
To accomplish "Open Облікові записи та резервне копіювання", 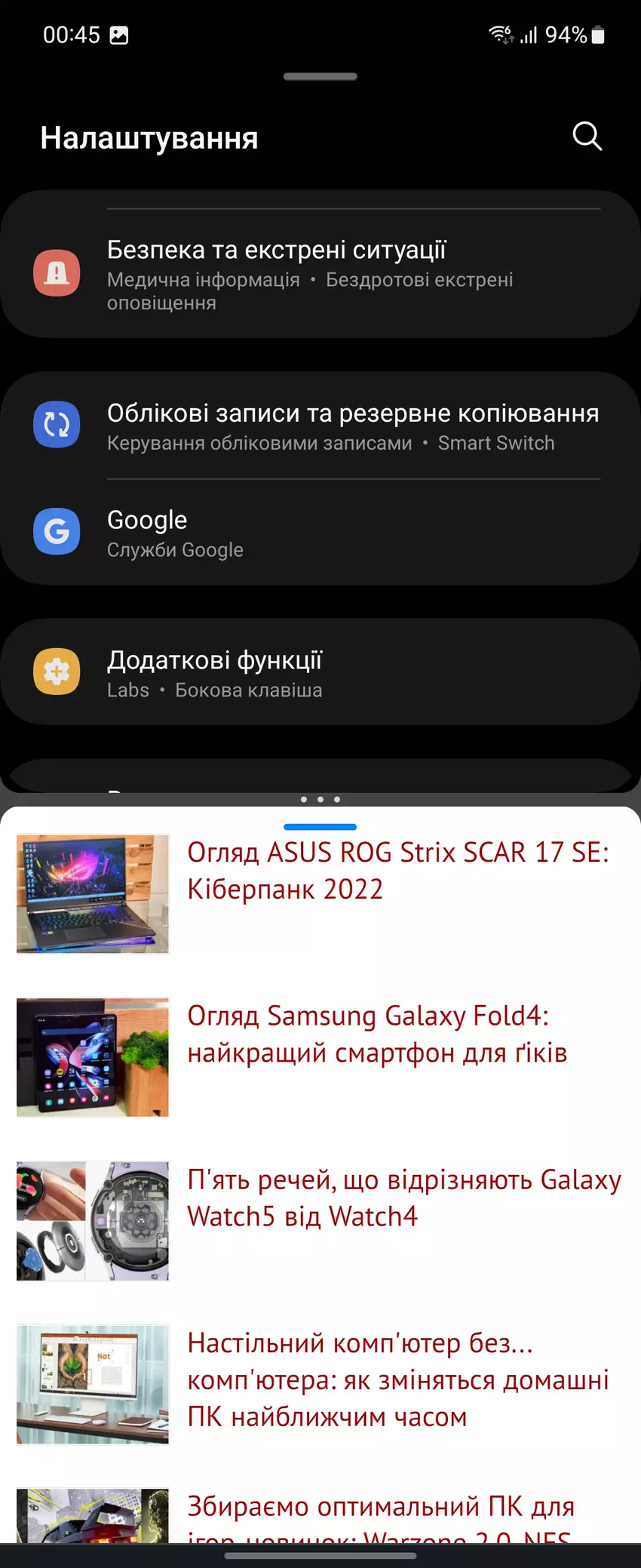I will click(320, 426).
